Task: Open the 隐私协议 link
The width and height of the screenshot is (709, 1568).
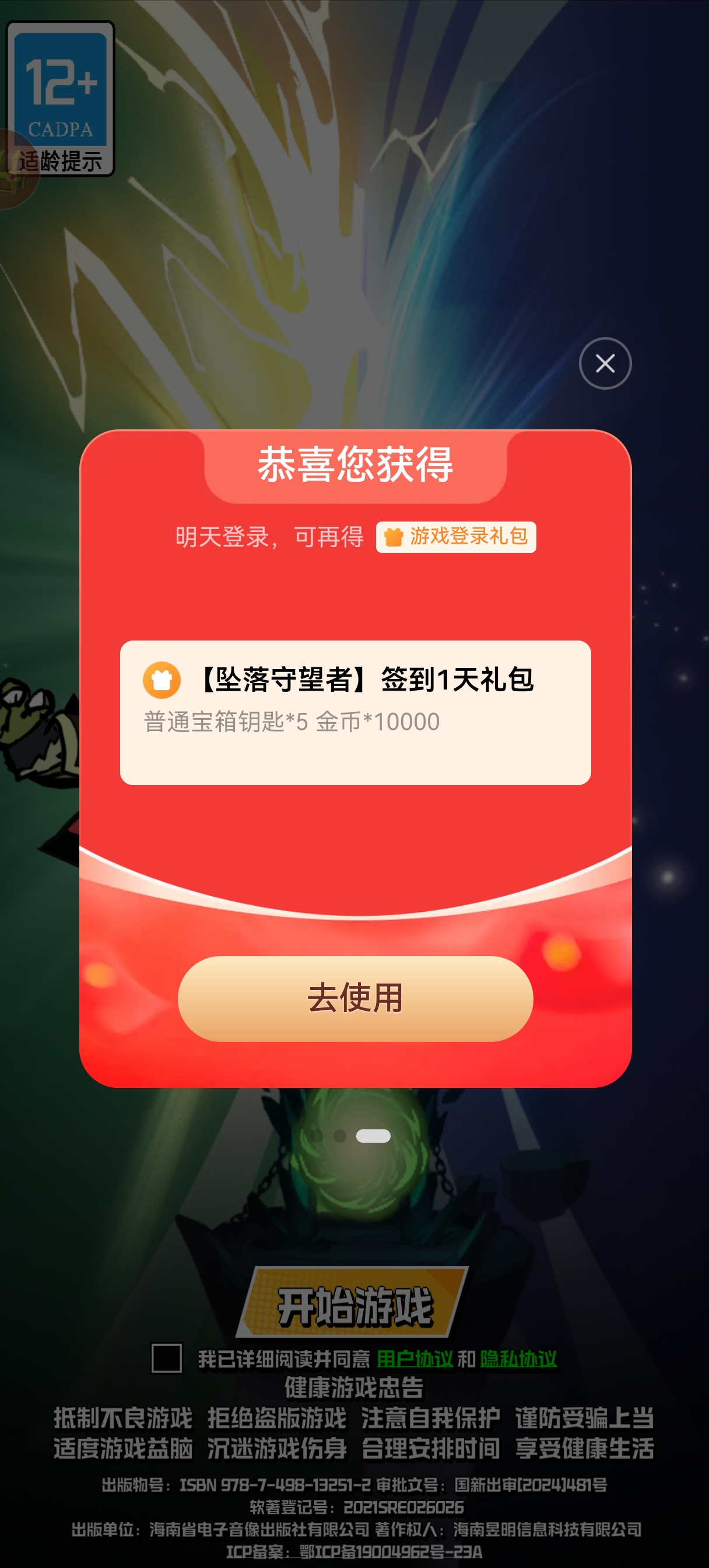Action: (518, 1359)
